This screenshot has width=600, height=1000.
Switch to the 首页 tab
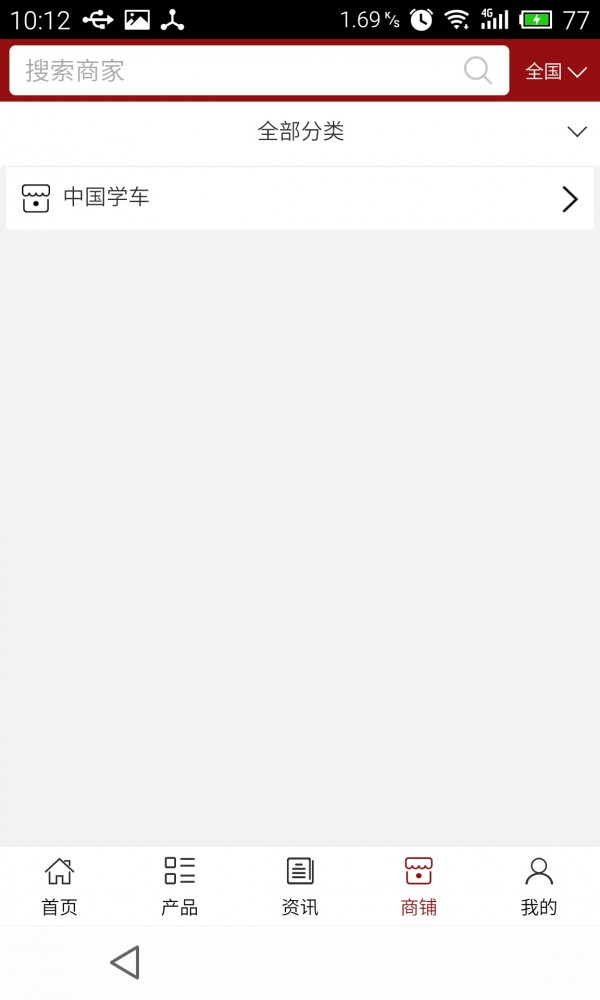(59, 886)
